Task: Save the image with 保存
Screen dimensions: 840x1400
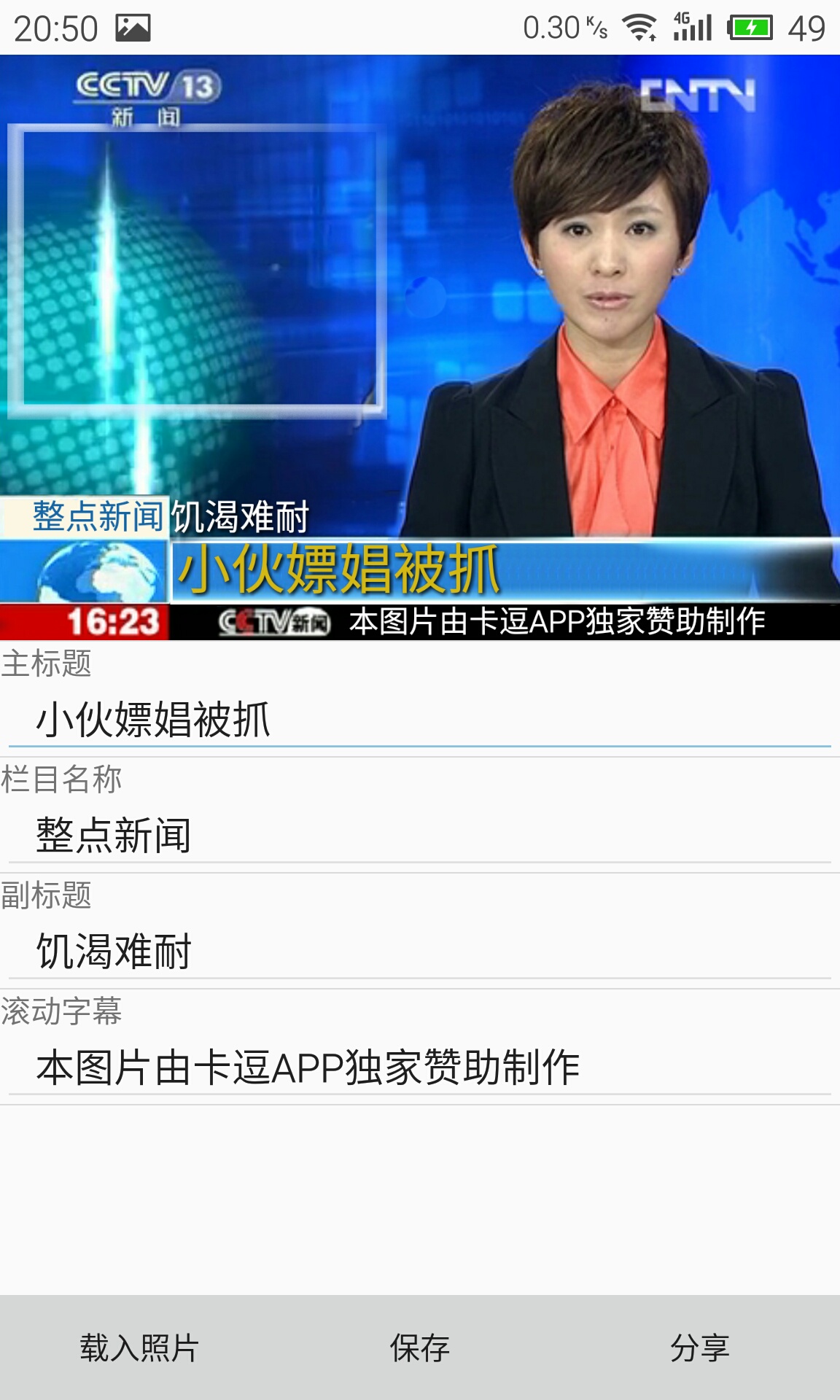Action: coord(419,1347)
